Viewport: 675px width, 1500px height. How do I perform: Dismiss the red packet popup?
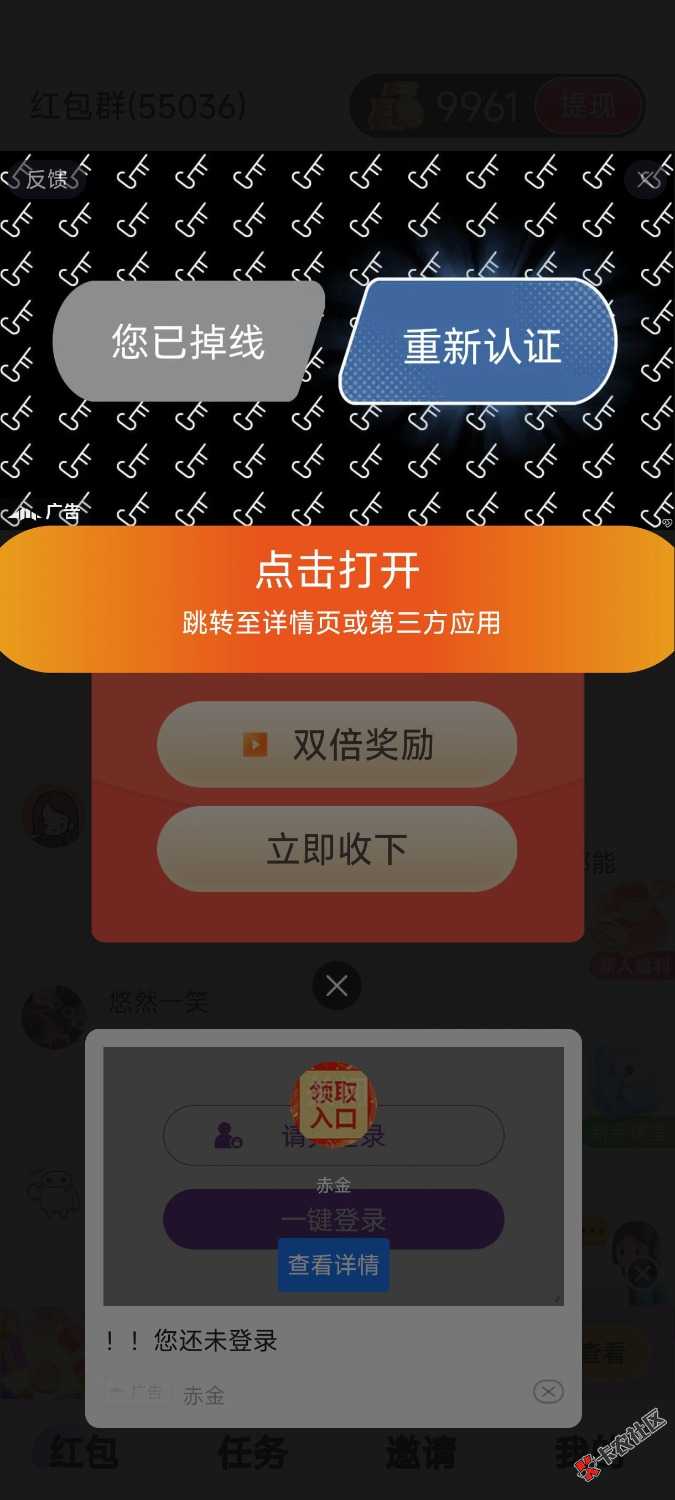click(337, 986)
